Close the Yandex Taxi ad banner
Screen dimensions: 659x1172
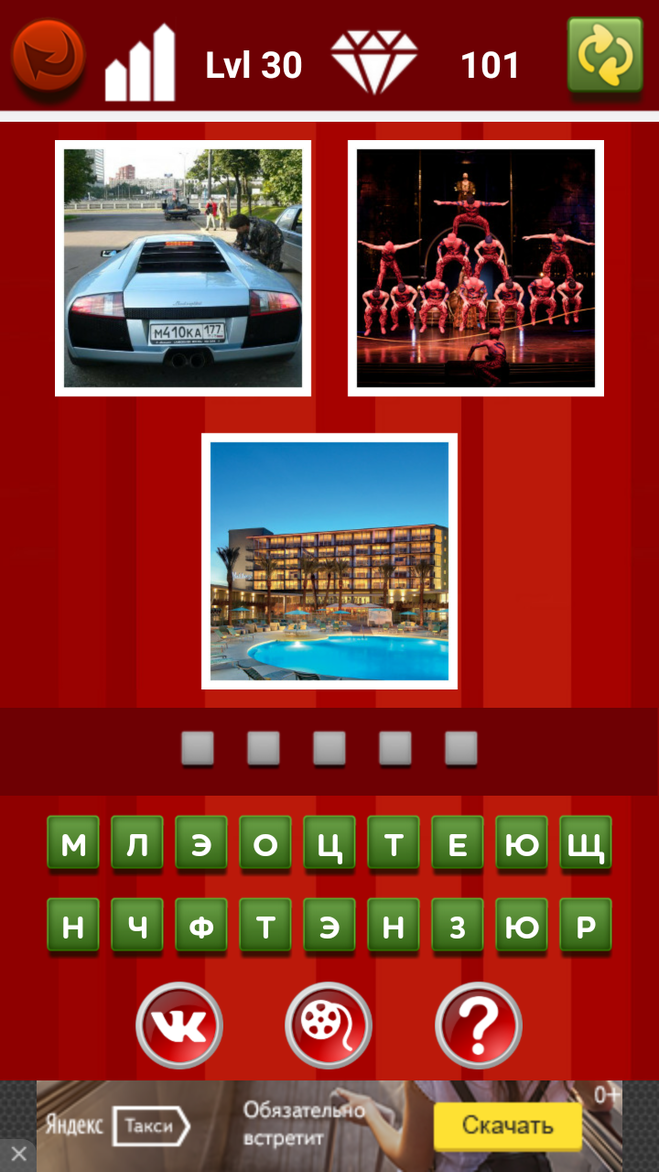(18, 1154)
